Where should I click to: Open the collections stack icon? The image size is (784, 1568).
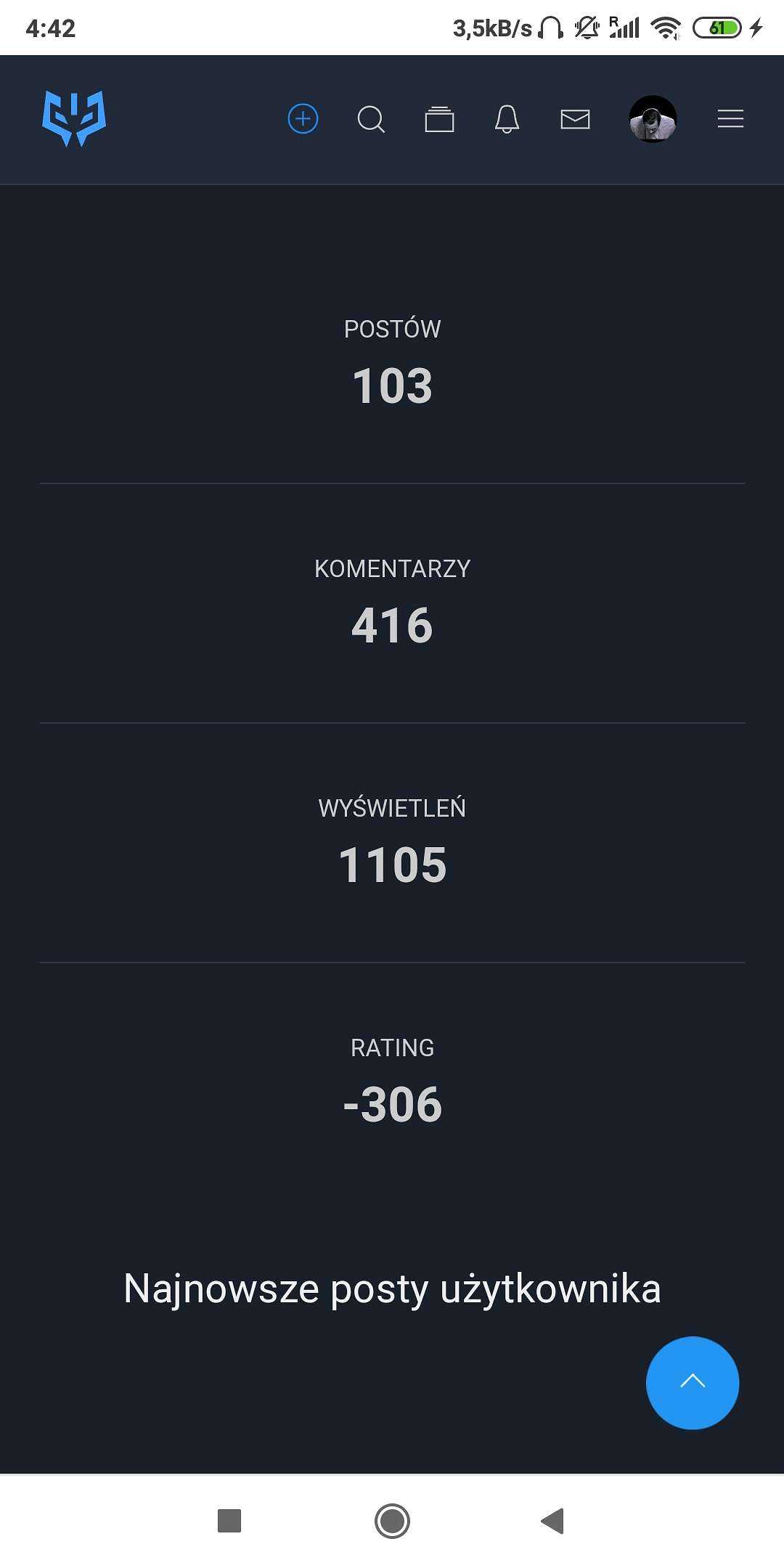click(439, 119)
